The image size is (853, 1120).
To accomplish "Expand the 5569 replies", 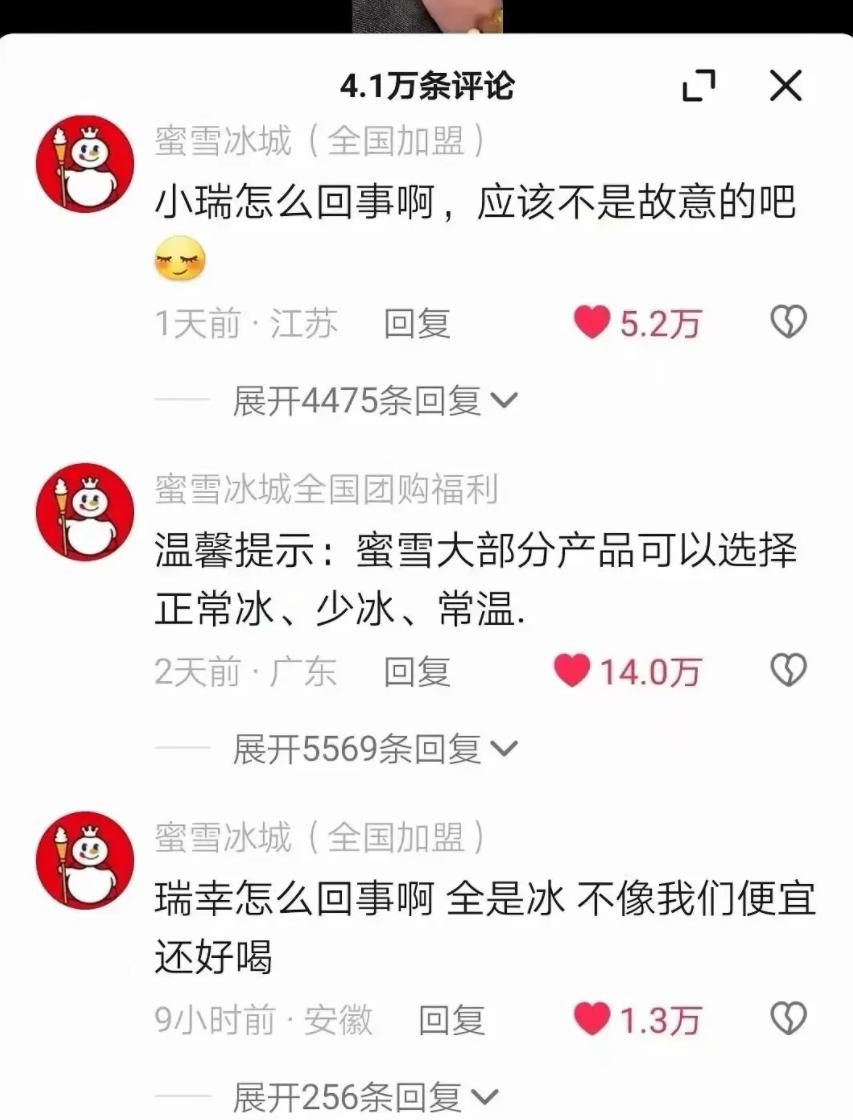I will point(374,749).
